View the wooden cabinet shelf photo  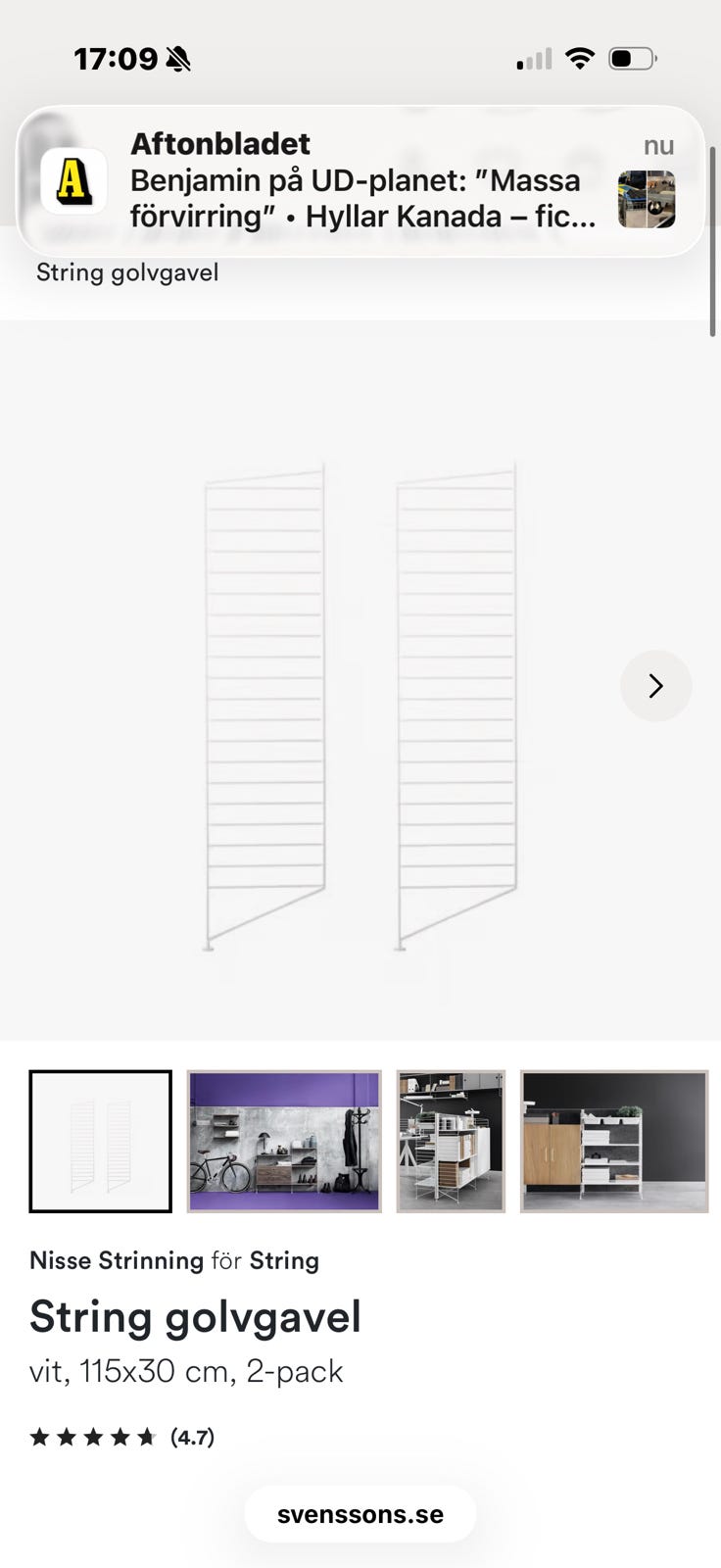[613, 1141]
